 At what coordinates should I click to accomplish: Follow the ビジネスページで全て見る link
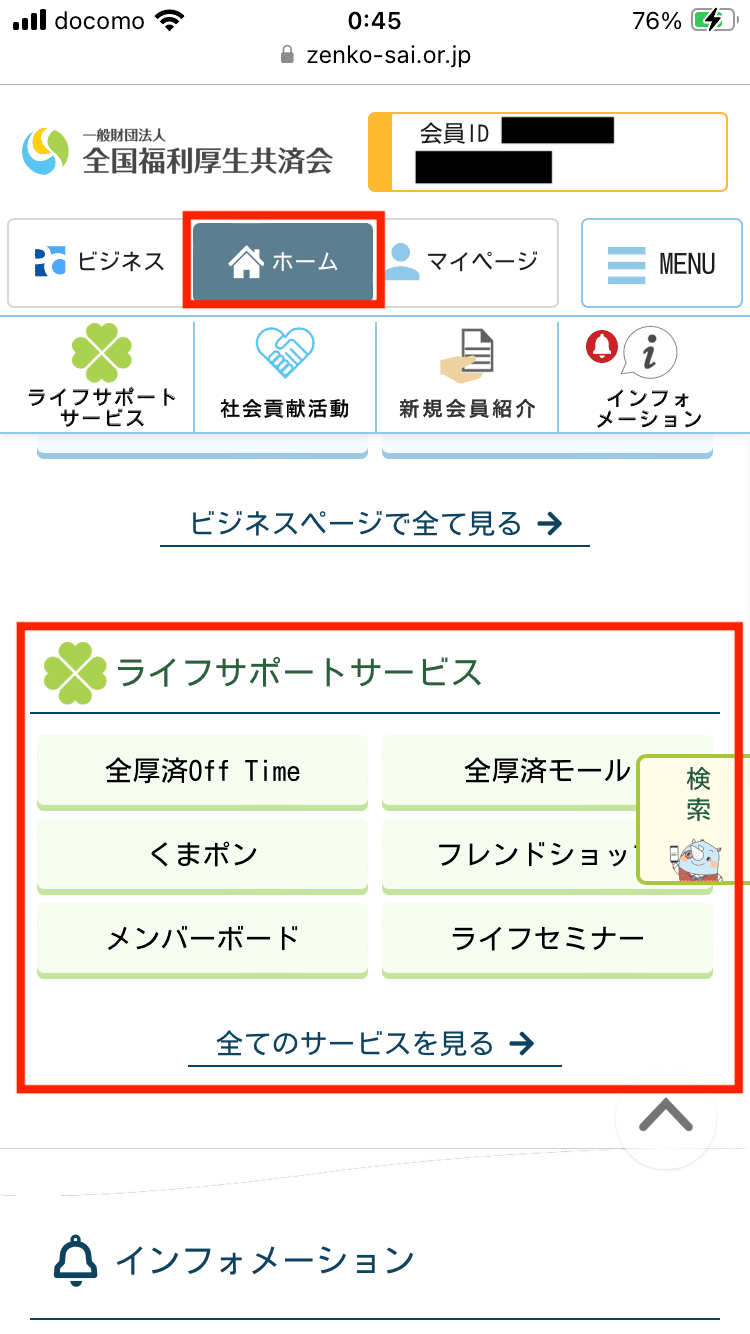pyautogui.click(x=375, y=523)
